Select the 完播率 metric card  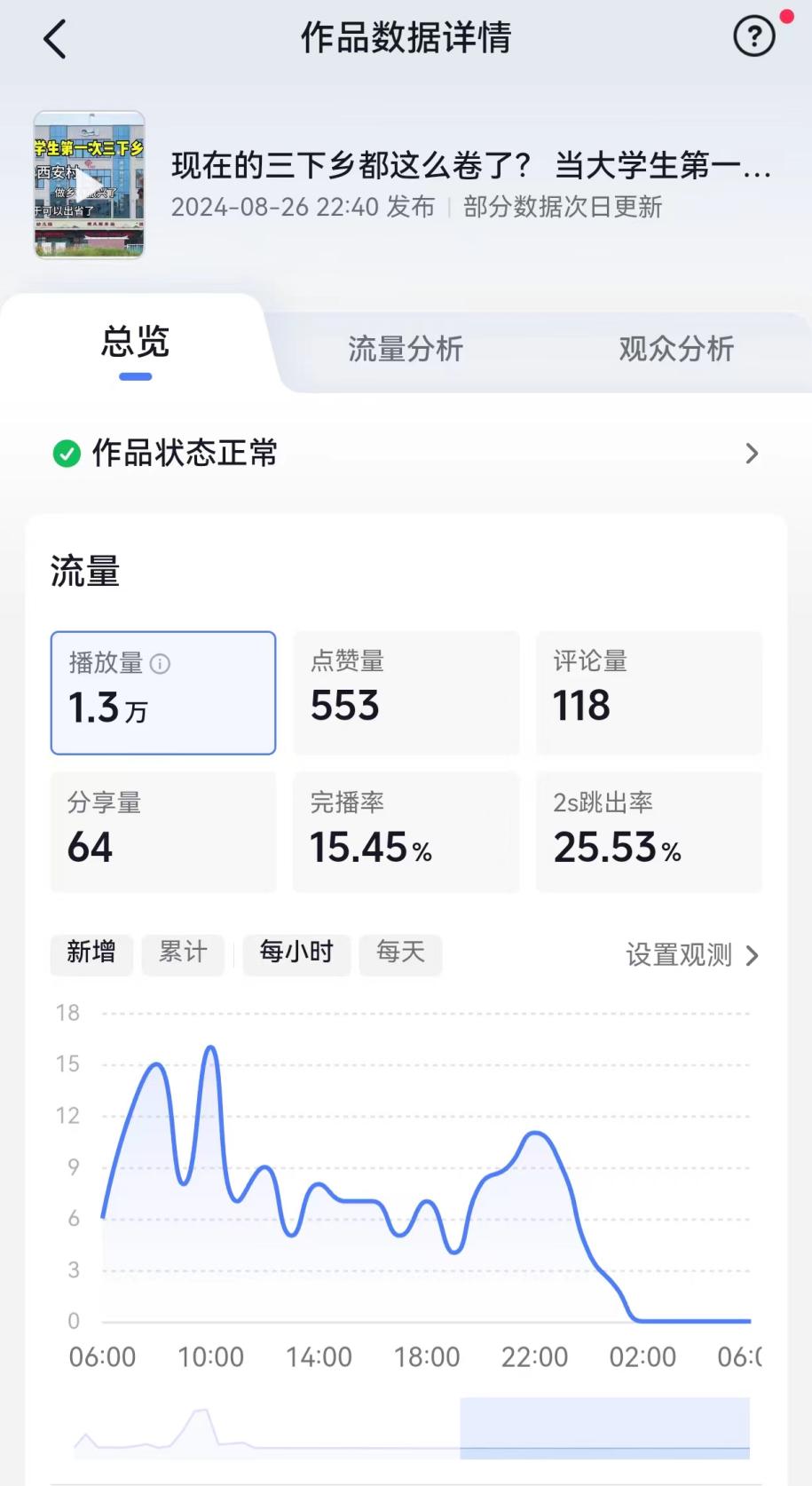click(406, 833)
